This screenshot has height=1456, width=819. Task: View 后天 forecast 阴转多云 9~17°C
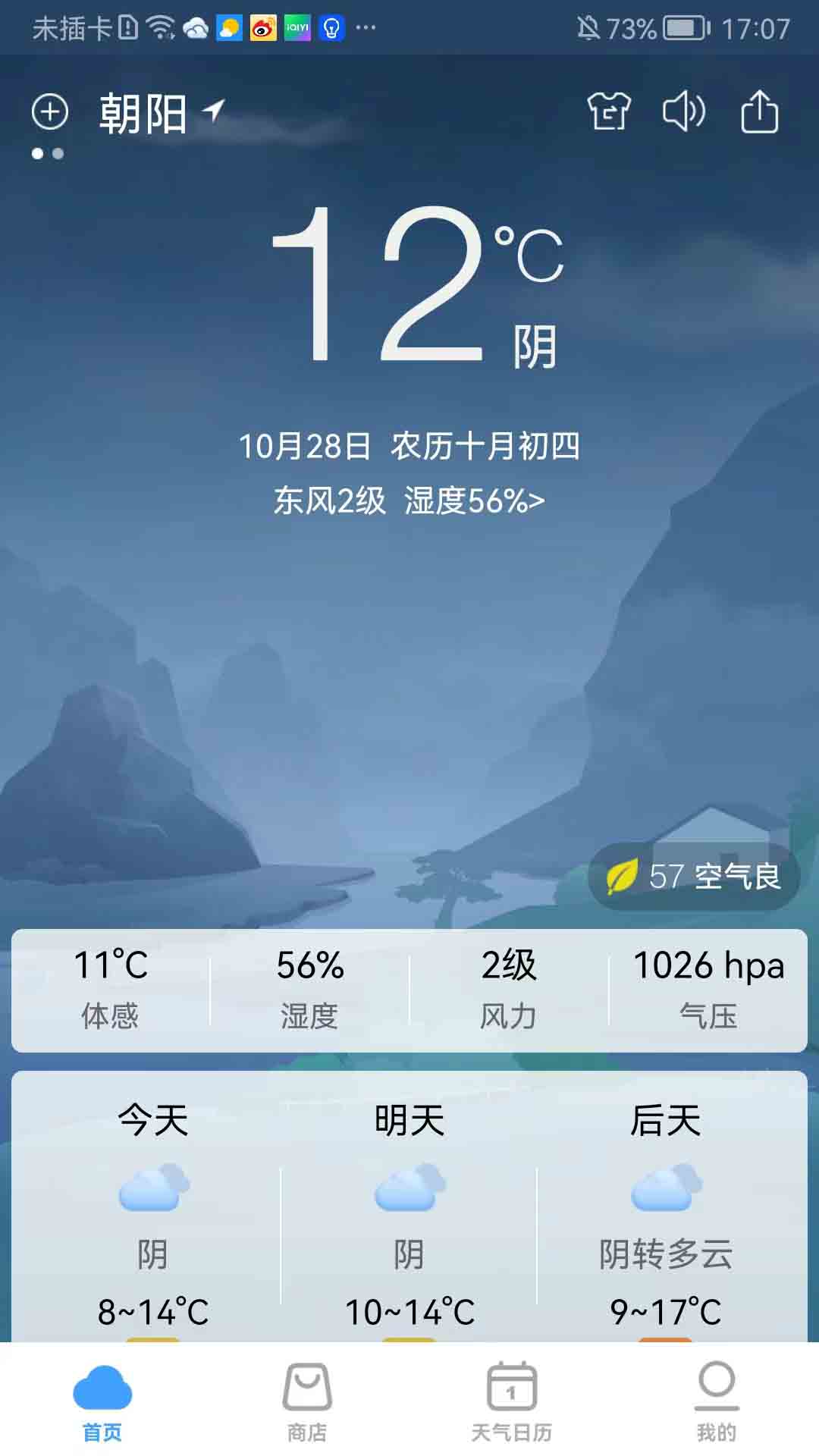(x=666, y=1213)
